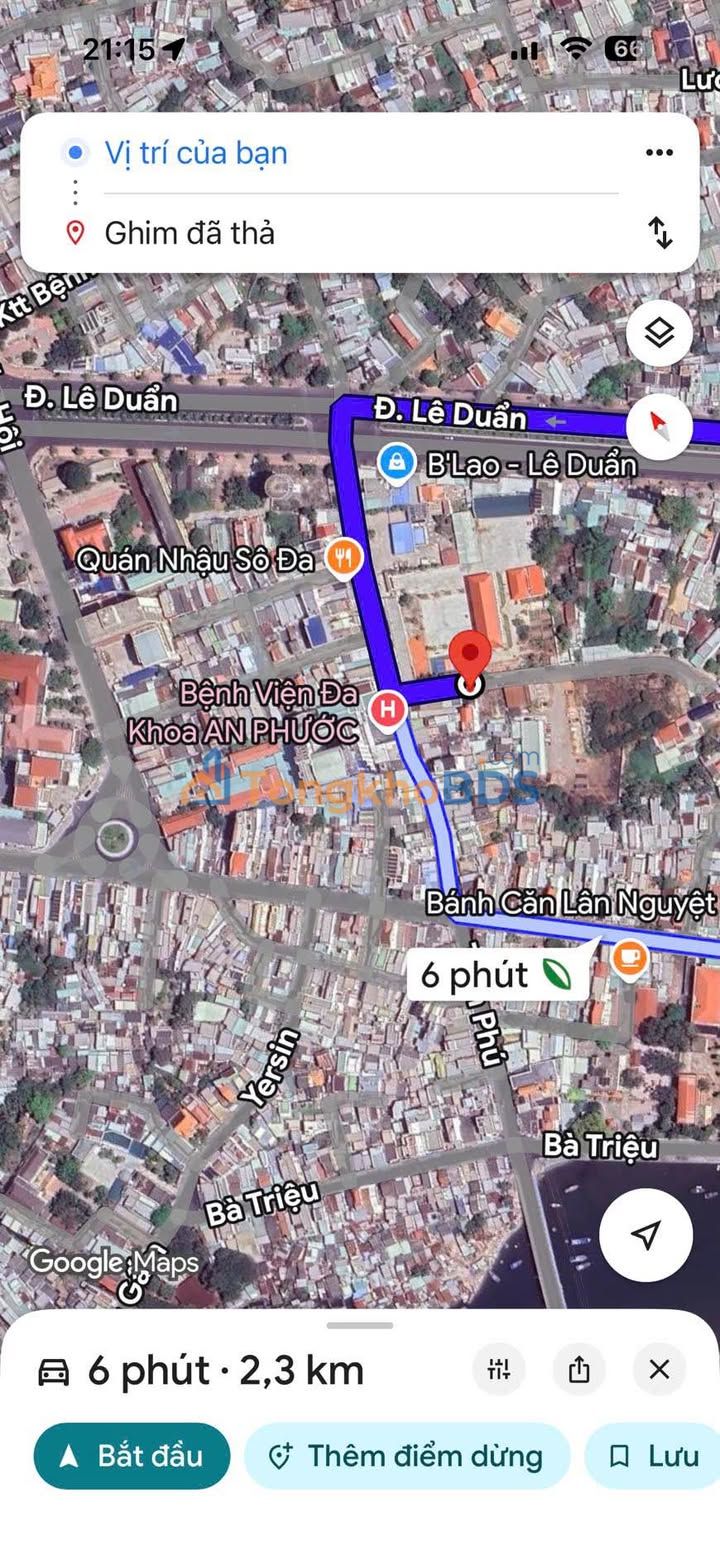Open the route preferences sliders icon
Image resolution: width=720 pixels, height=1560 pixels.
click(499, 1370)
